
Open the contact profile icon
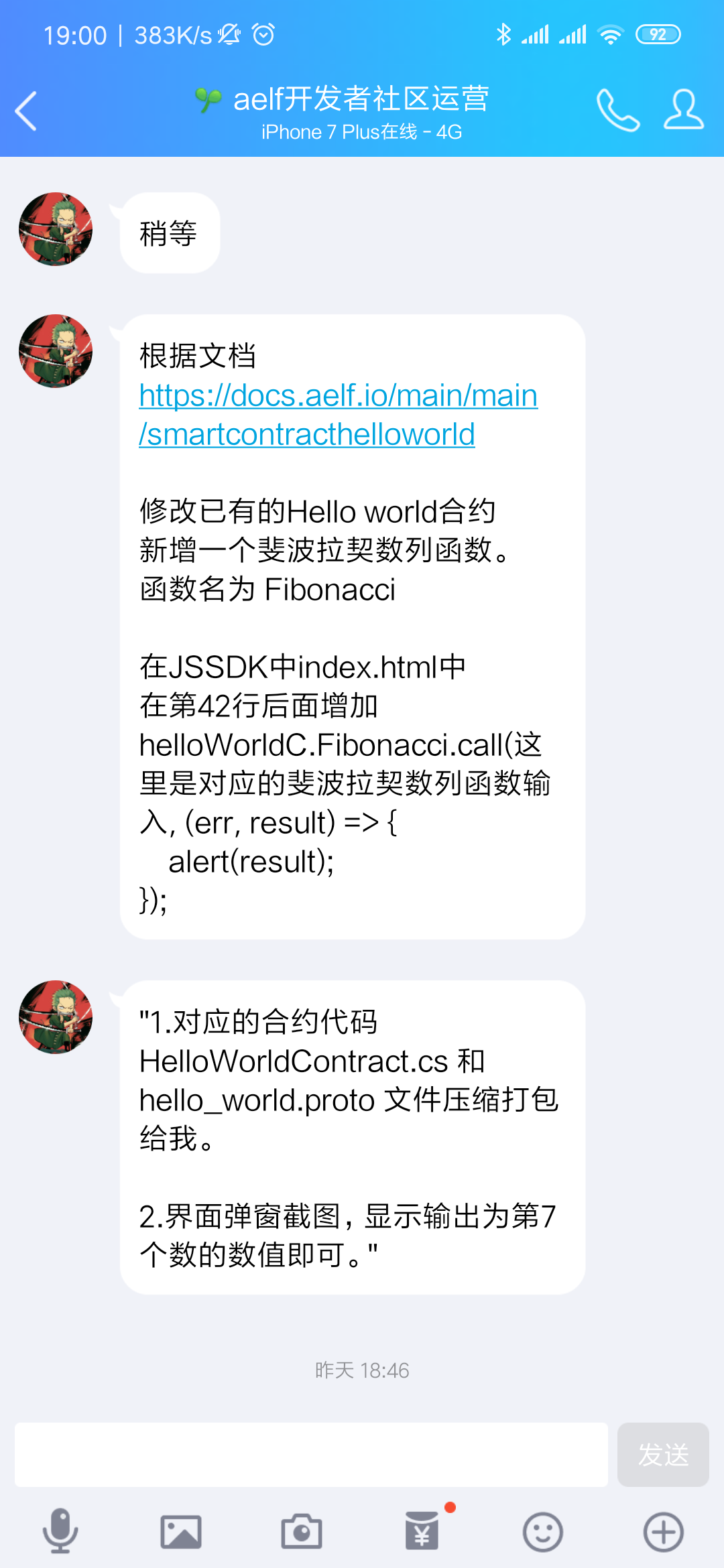pyautogui.click(x=683, y=111)
